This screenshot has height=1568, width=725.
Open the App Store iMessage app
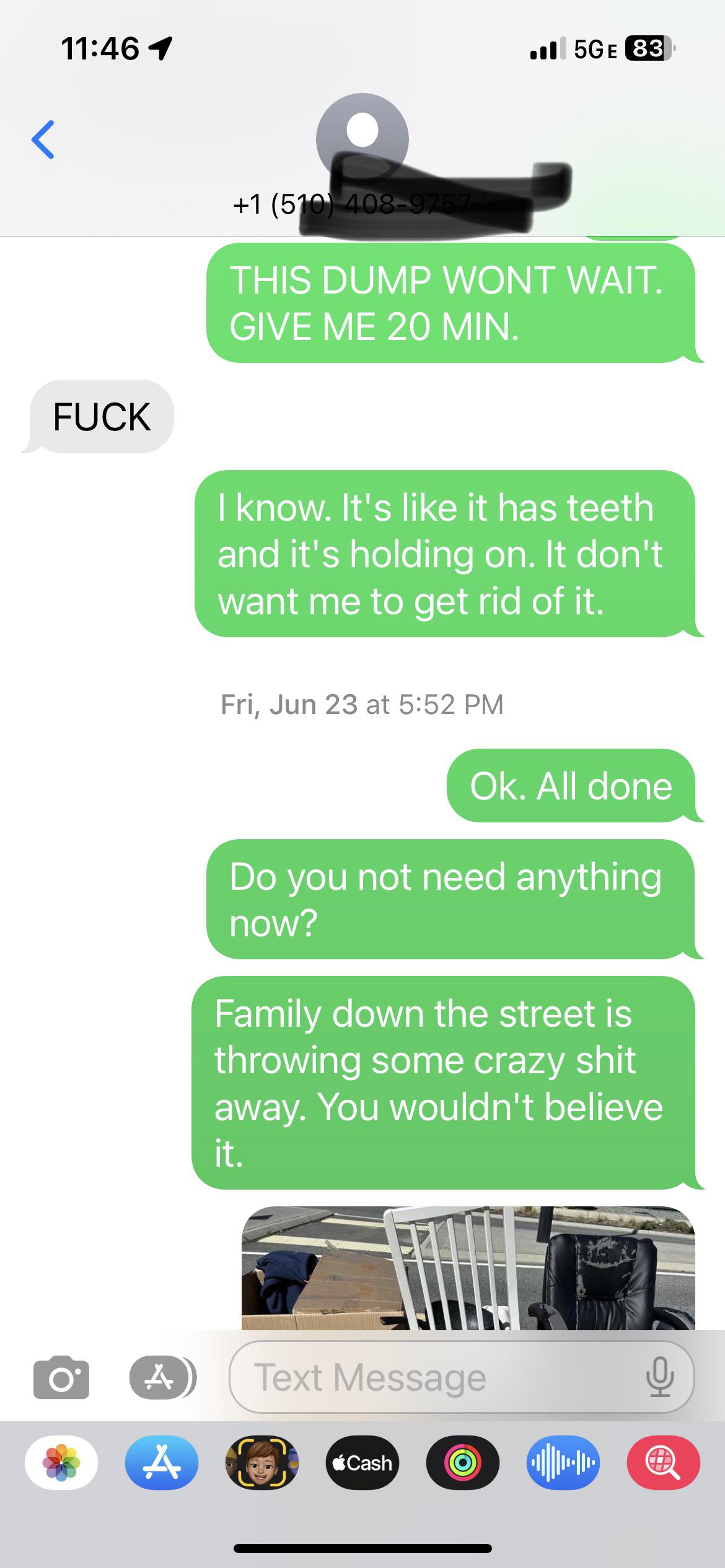[162, 1462]
